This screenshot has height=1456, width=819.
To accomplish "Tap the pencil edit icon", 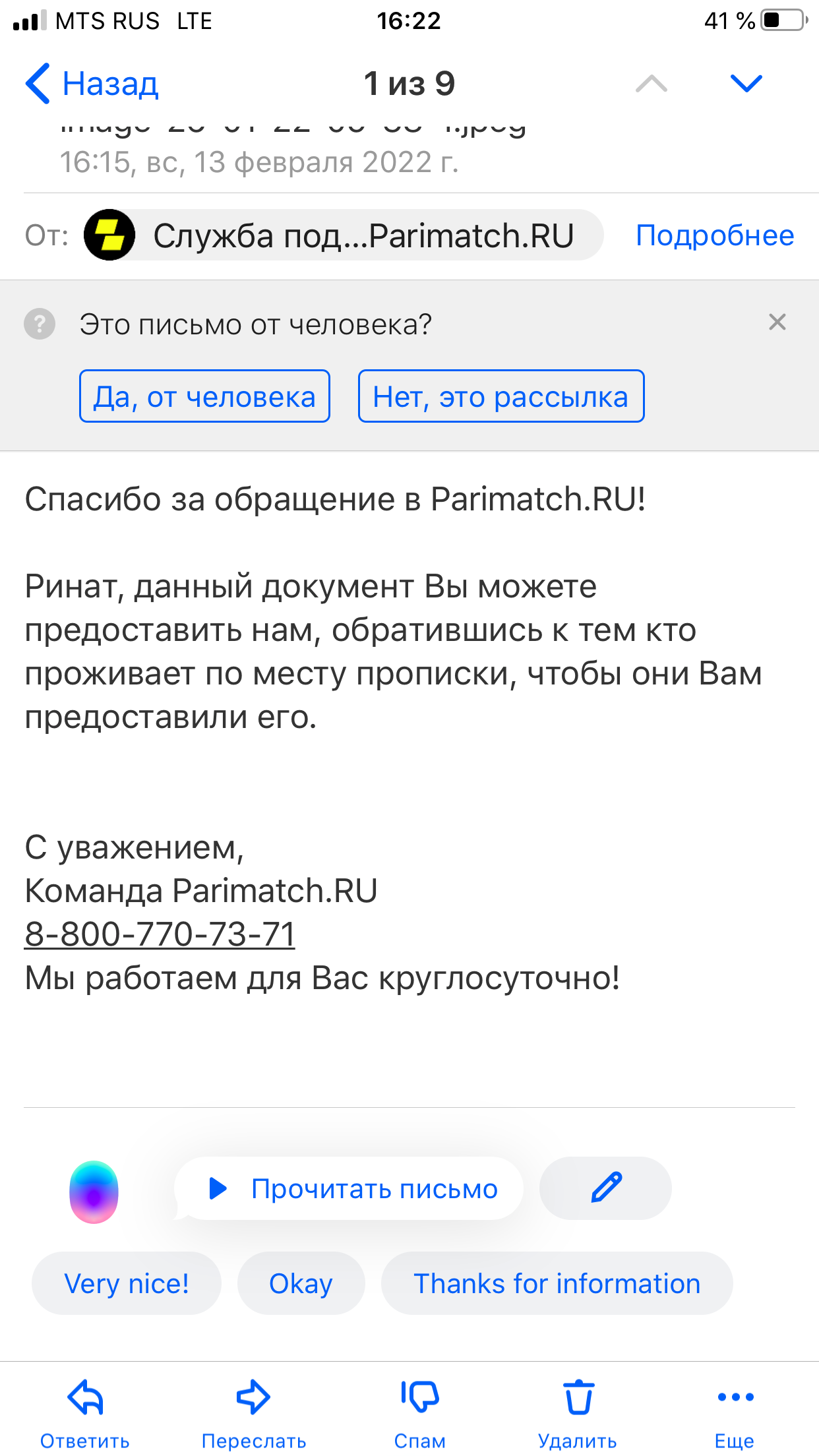I will 605,1188.
